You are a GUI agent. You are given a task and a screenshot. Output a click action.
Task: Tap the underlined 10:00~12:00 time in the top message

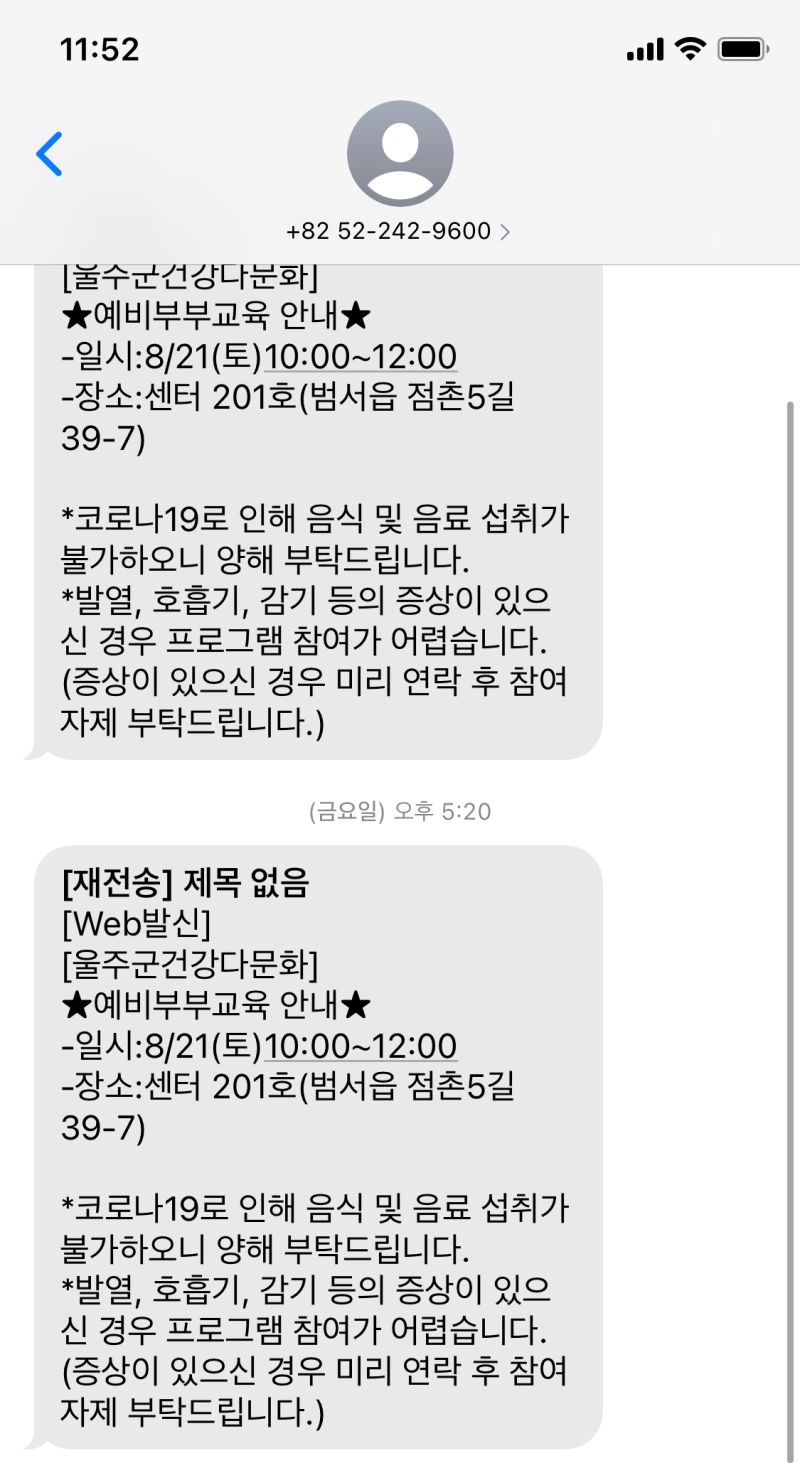(361, 356)
